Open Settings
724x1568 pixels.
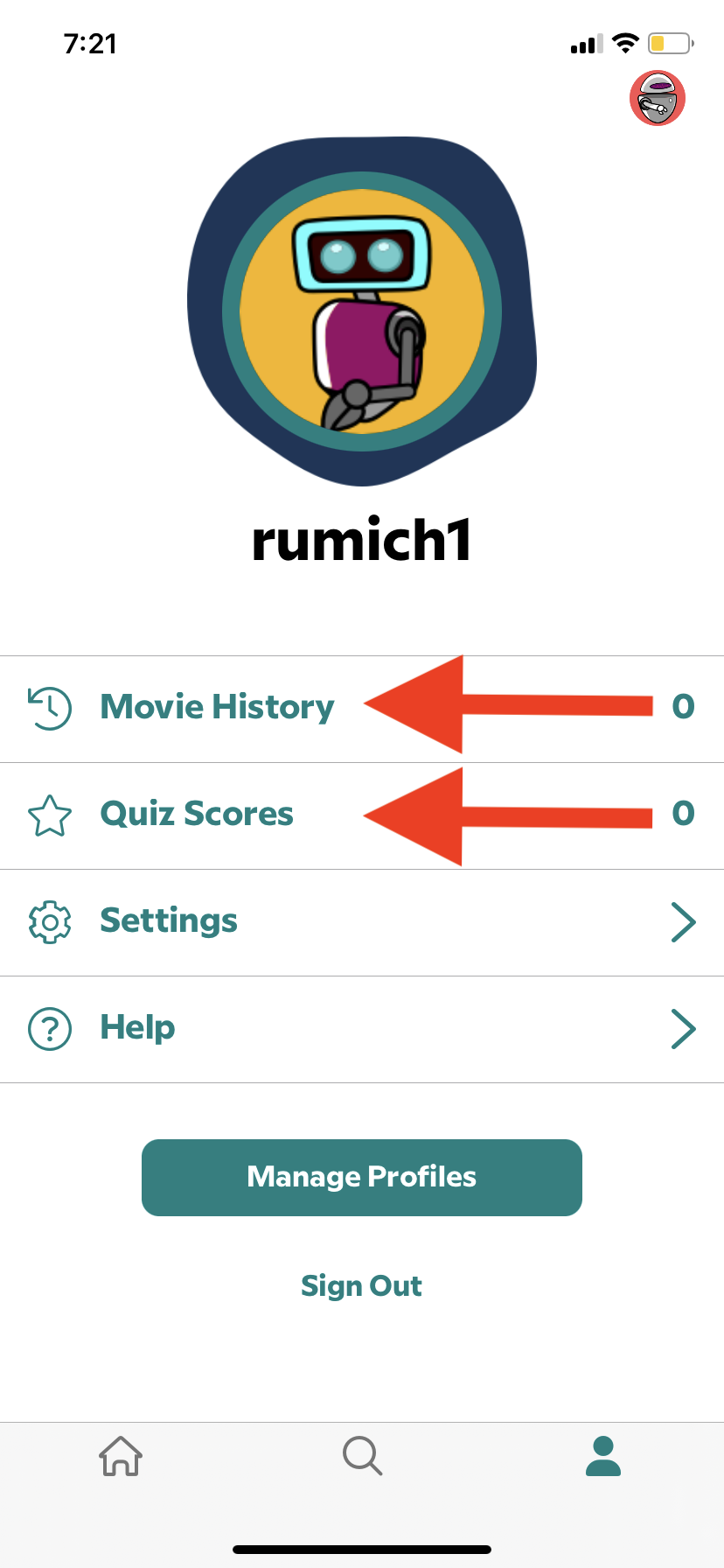pos(362,922)
